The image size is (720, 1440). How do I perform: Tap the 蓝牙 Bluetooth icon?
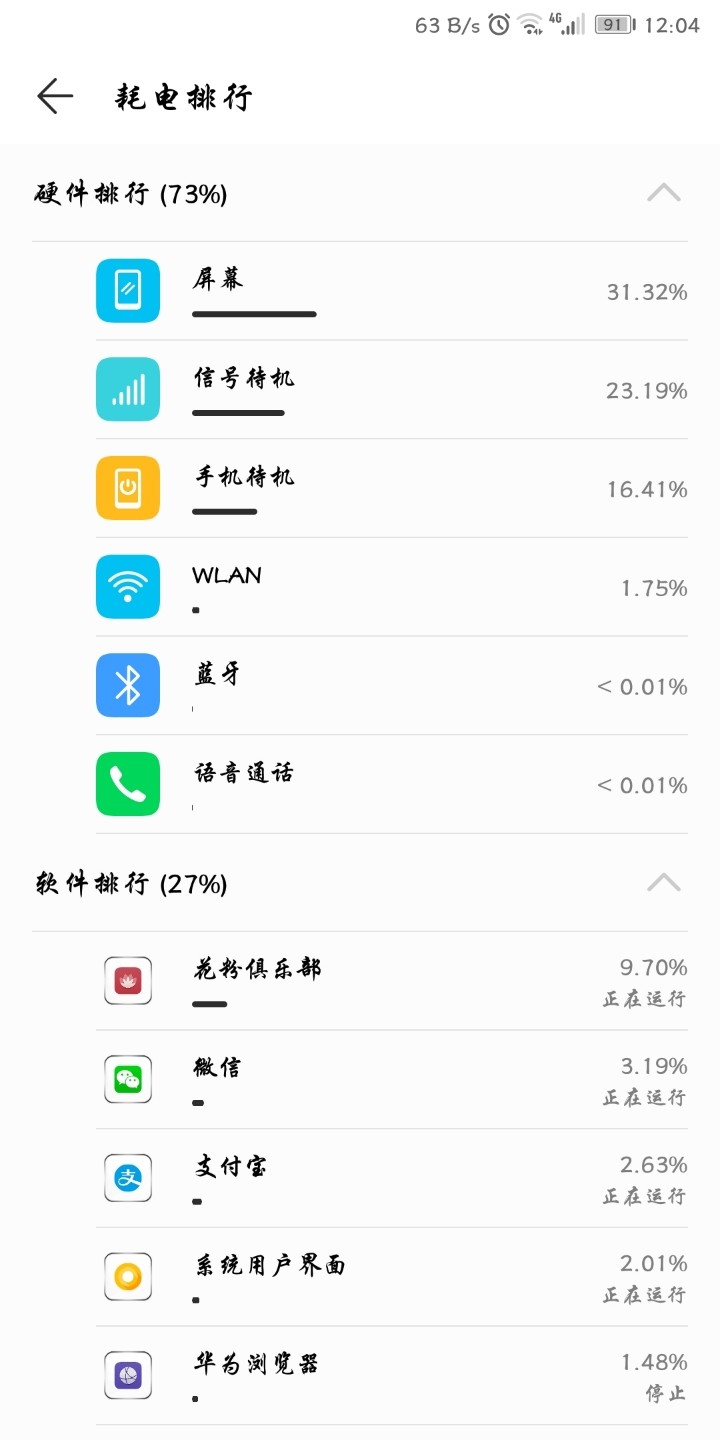coord(127,685)
